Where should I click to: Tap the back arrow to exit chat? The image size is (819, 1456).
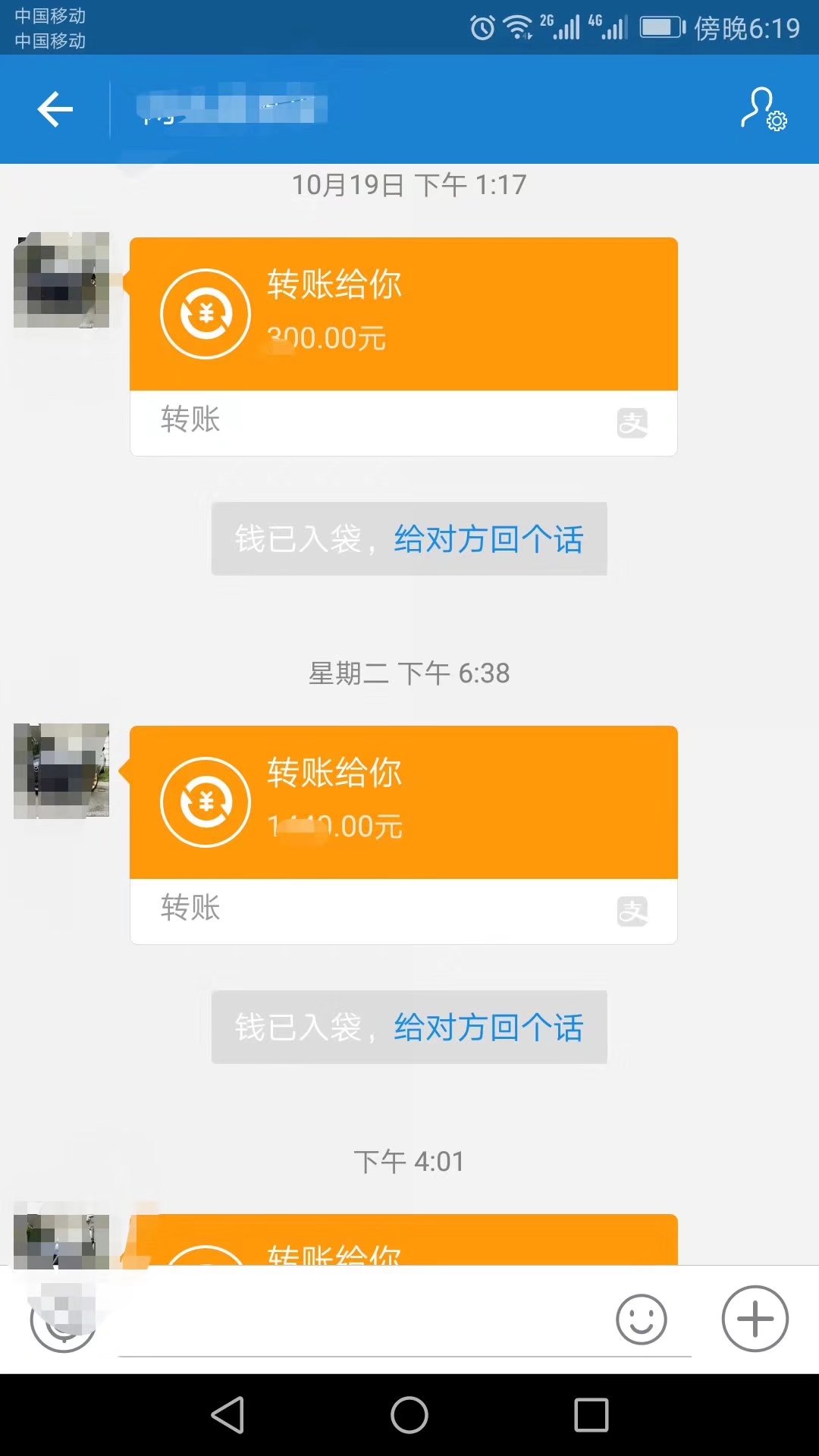pyautogui.click(x=55, y=108)
